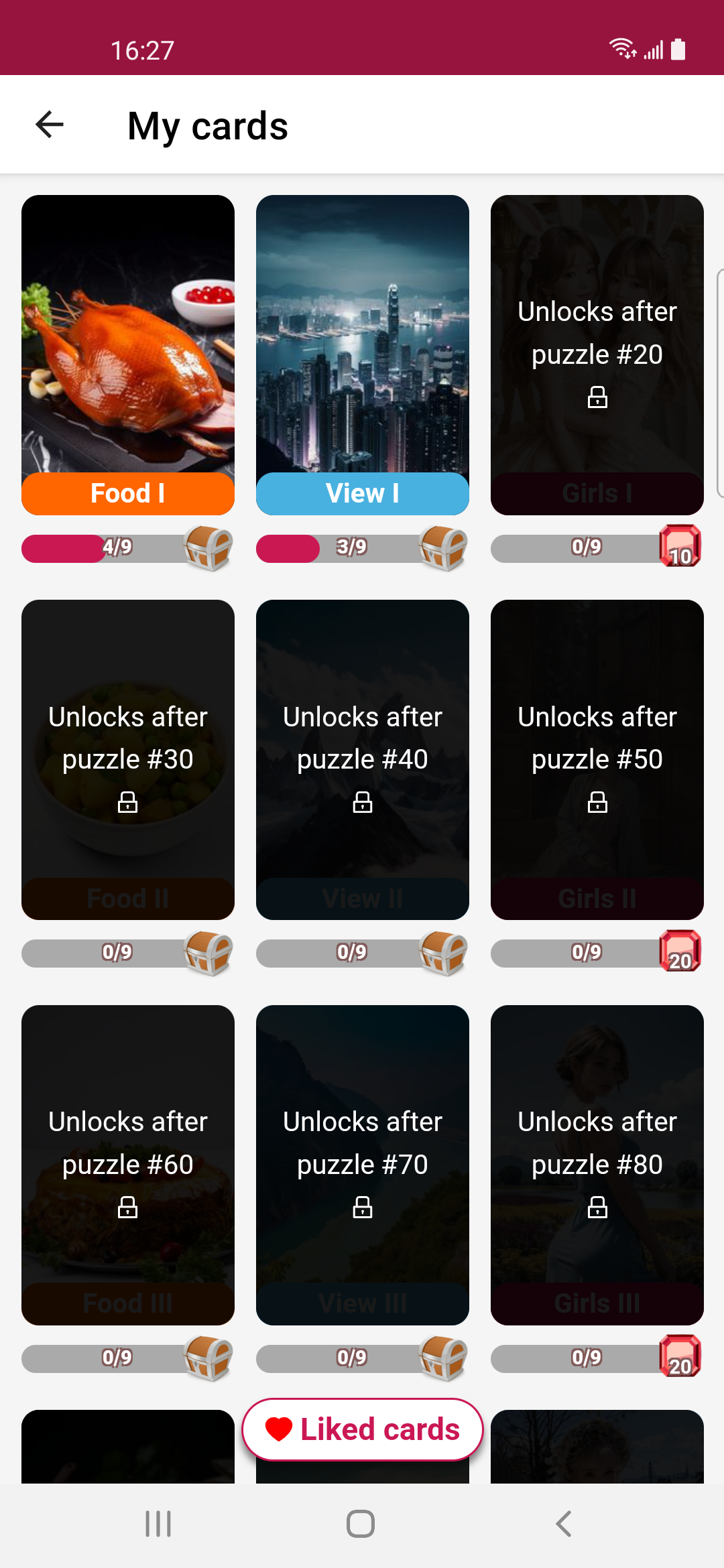The image size is (724, 1568).
Task: Tap the locked Girls II card
Action: (597, 759)
